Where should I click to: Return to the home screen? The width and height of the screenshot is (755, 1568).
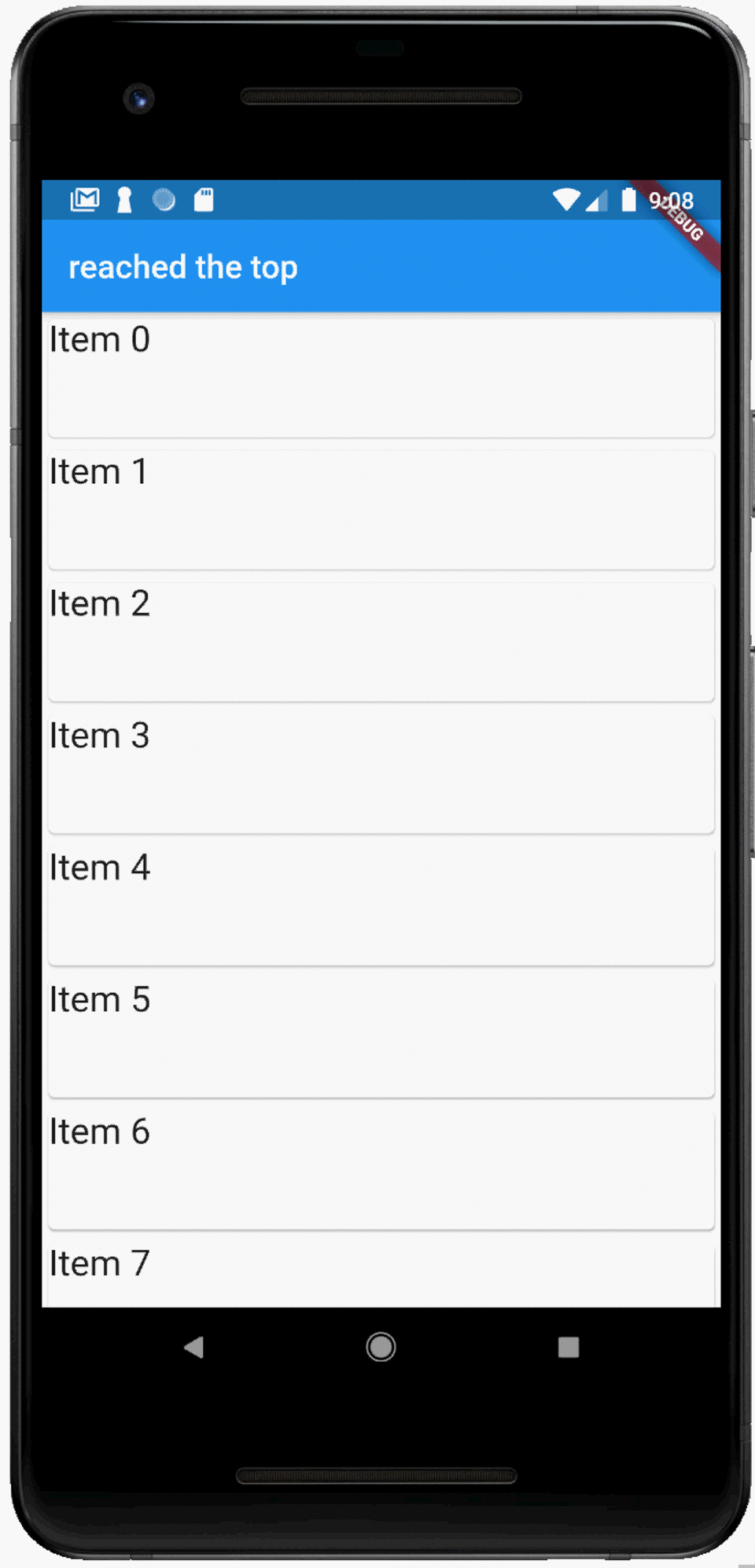[381, 1348]
